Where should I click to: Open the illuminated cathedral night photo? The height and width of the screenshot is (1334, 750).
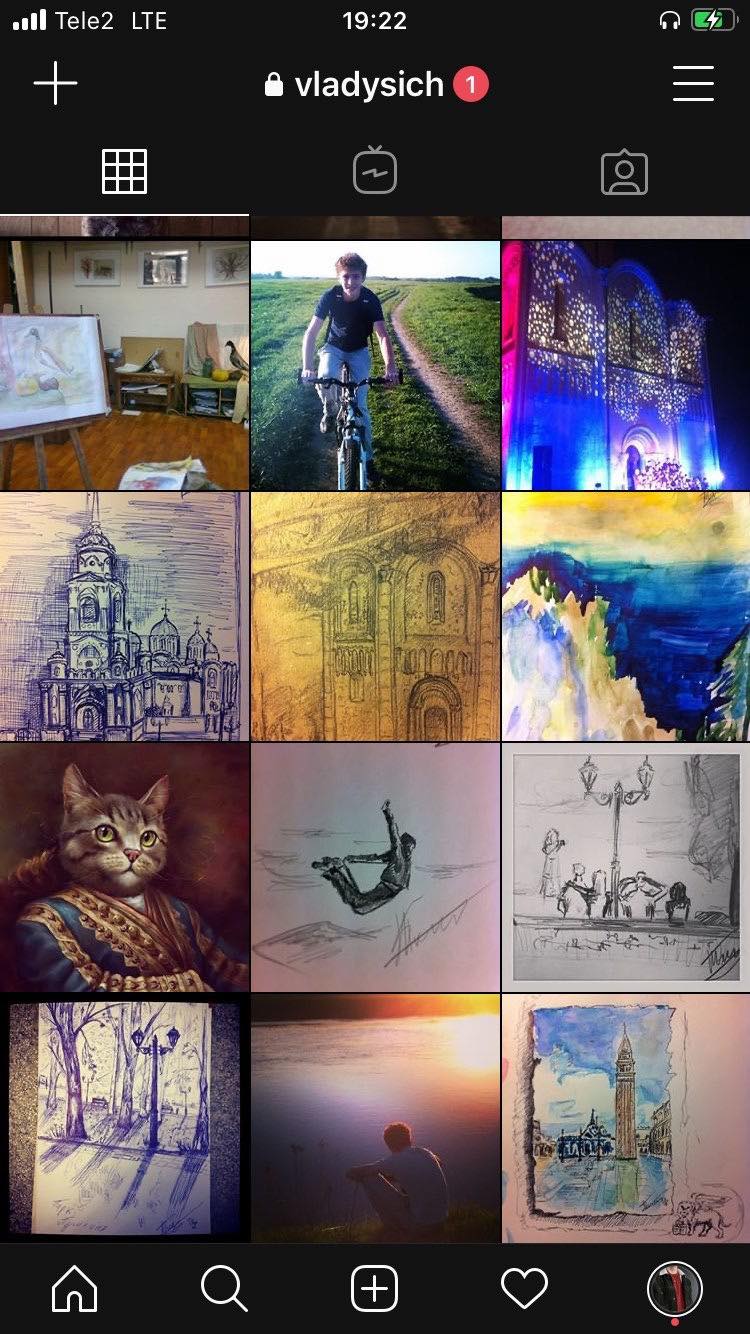[626, 365]
